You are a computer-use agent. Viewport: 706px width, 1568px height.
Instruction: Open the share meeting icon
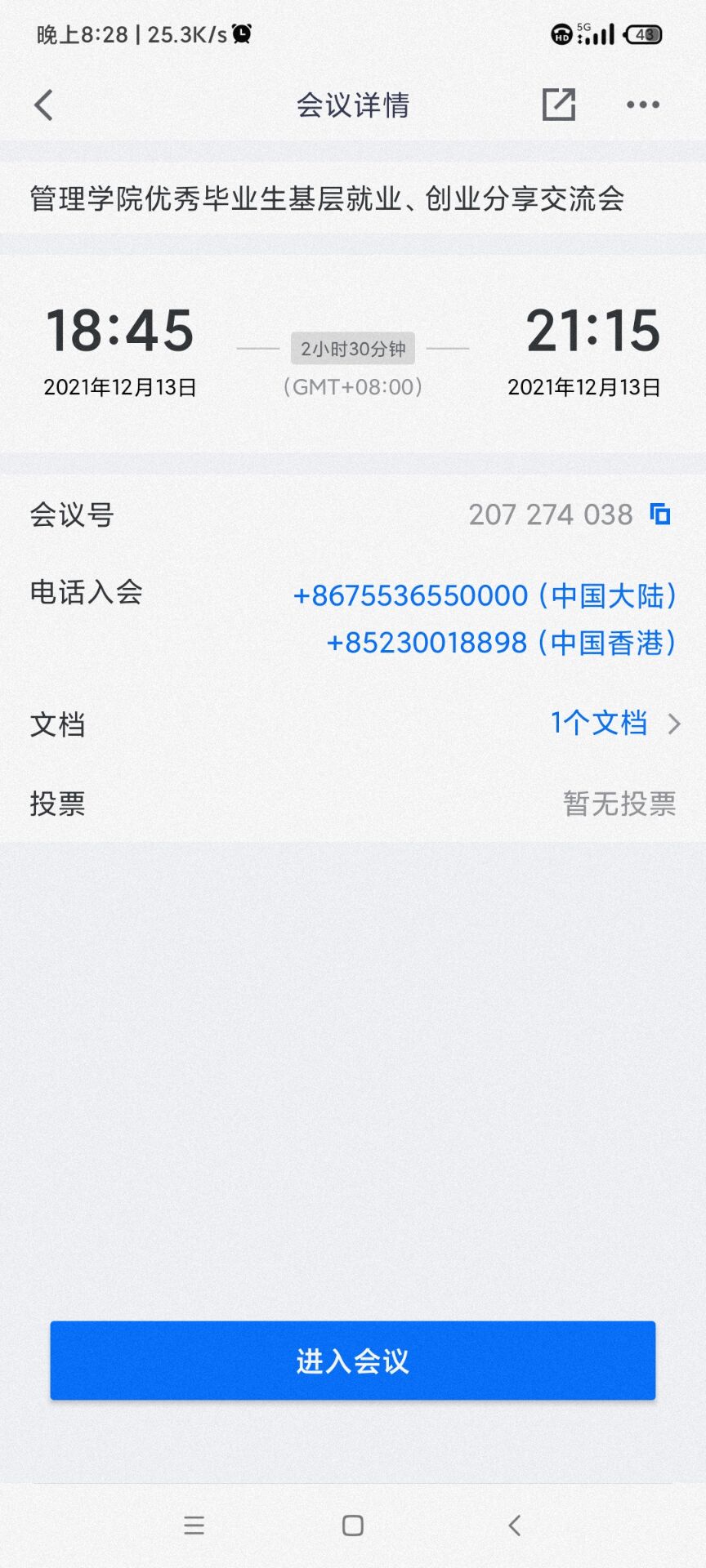[x=559, y=105]
